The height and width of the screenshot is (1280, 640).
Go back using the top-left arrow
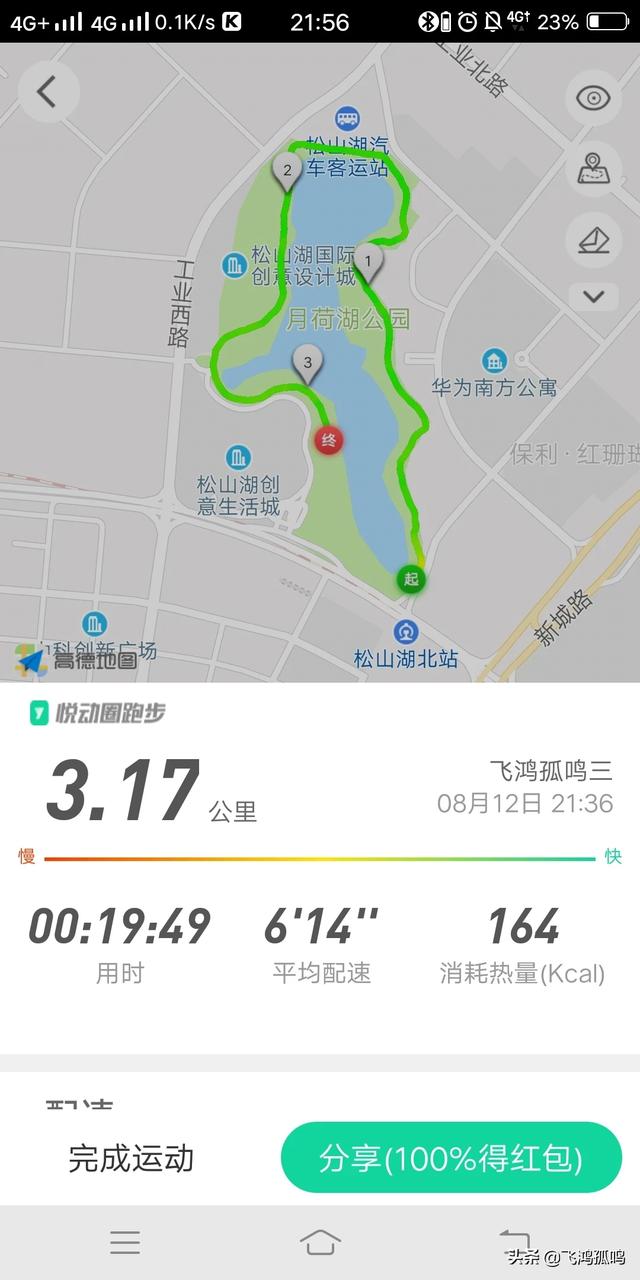tap(47, 92)
